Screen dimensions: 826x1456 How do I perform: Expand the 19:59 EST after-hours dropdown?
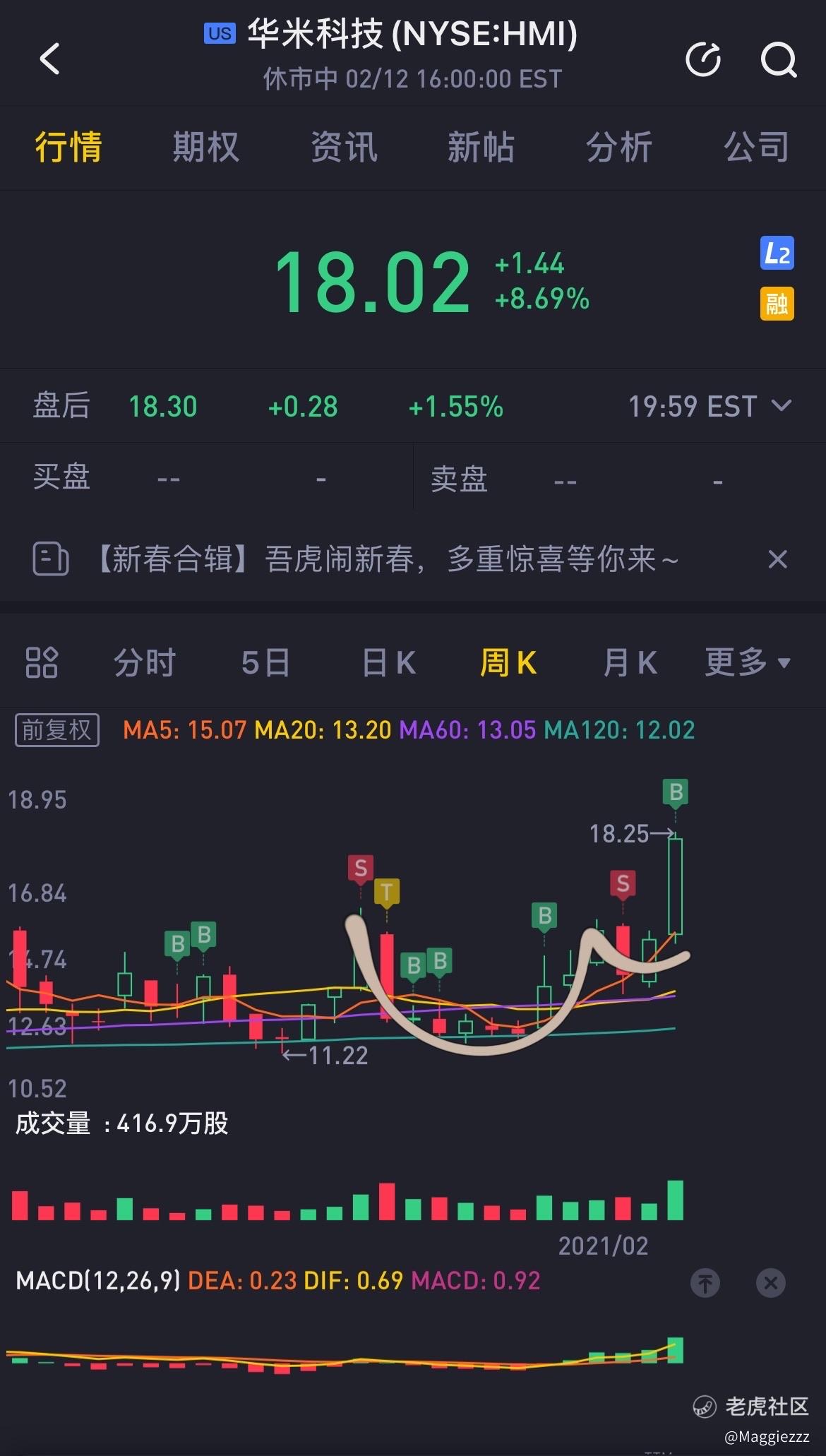[710, 407]
